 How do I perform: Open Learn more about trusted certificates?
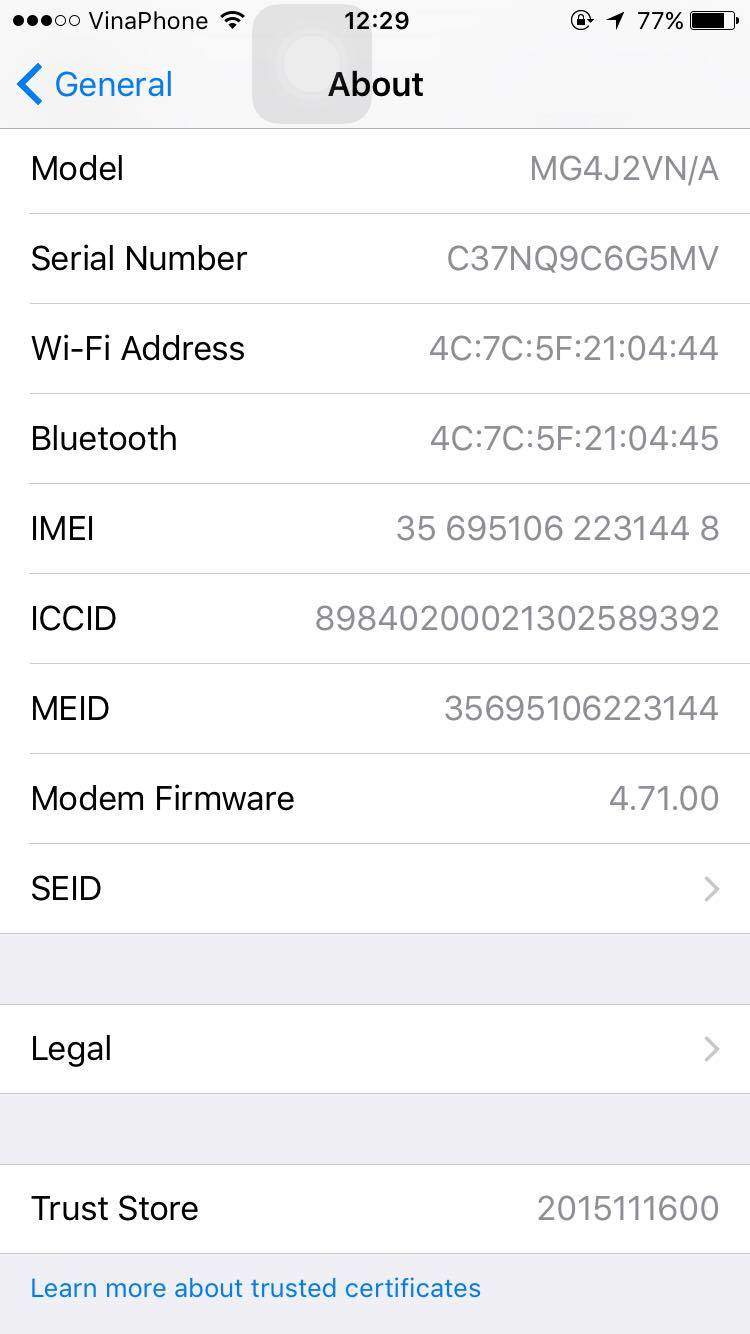(256, 1288)
